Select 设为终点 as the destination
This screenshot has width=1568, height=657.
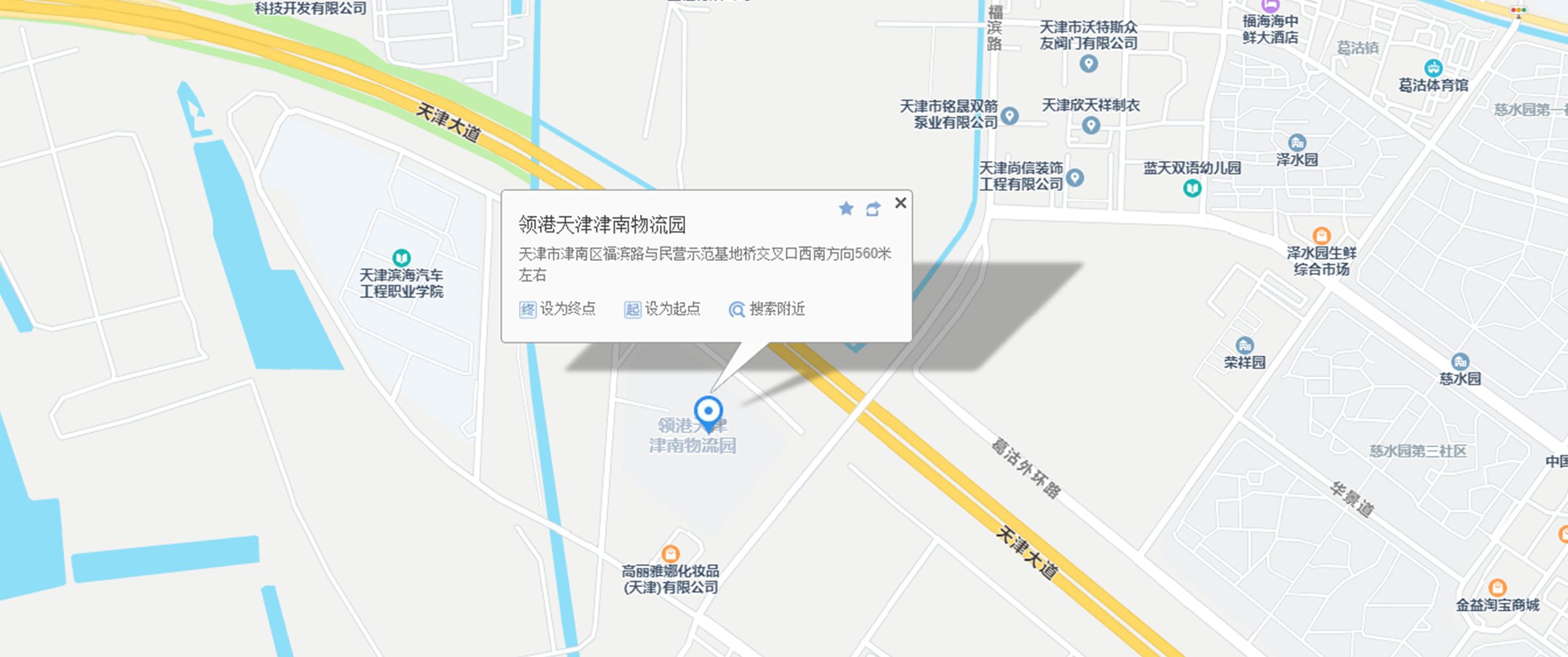557,309
